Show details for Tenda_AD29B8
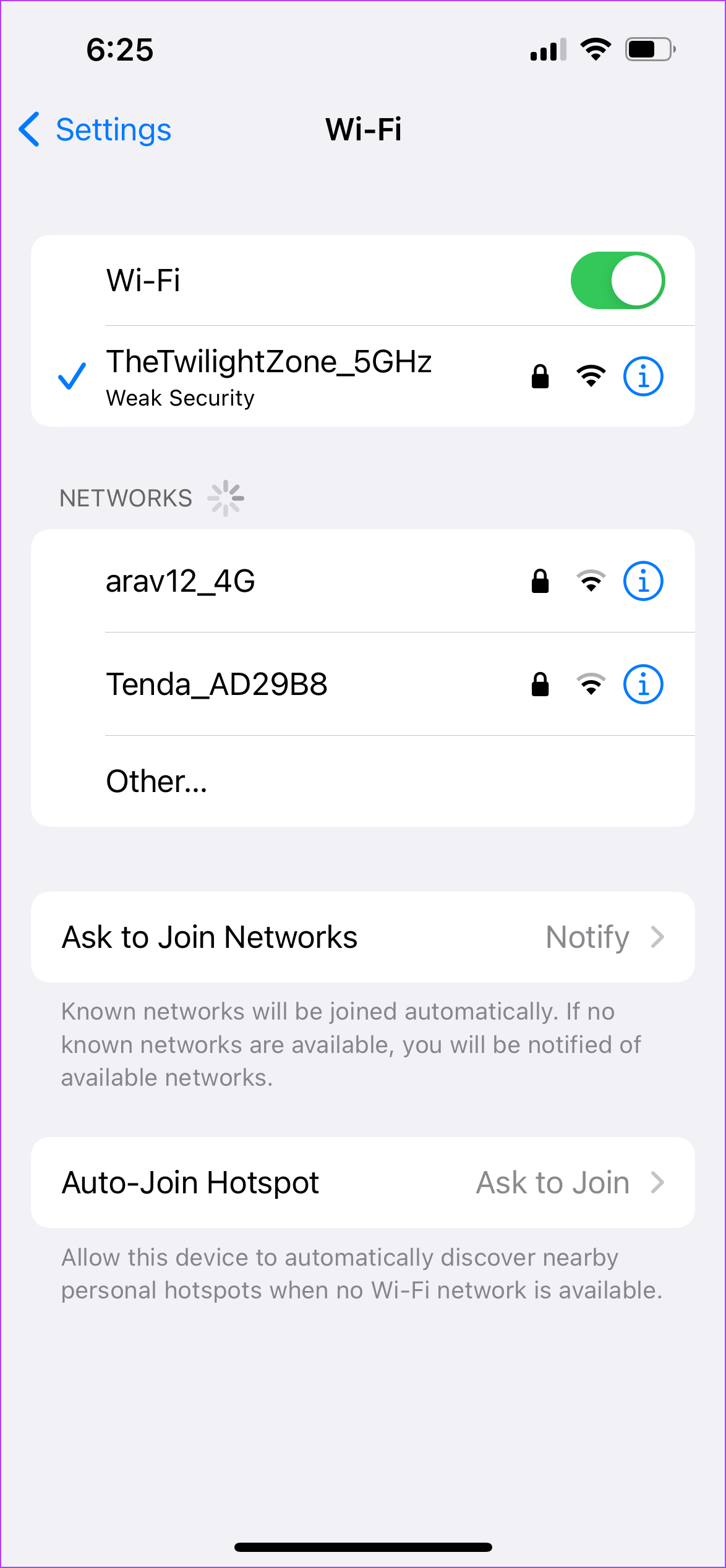This screenshot has height=1568, width=726. pos(643,684)
